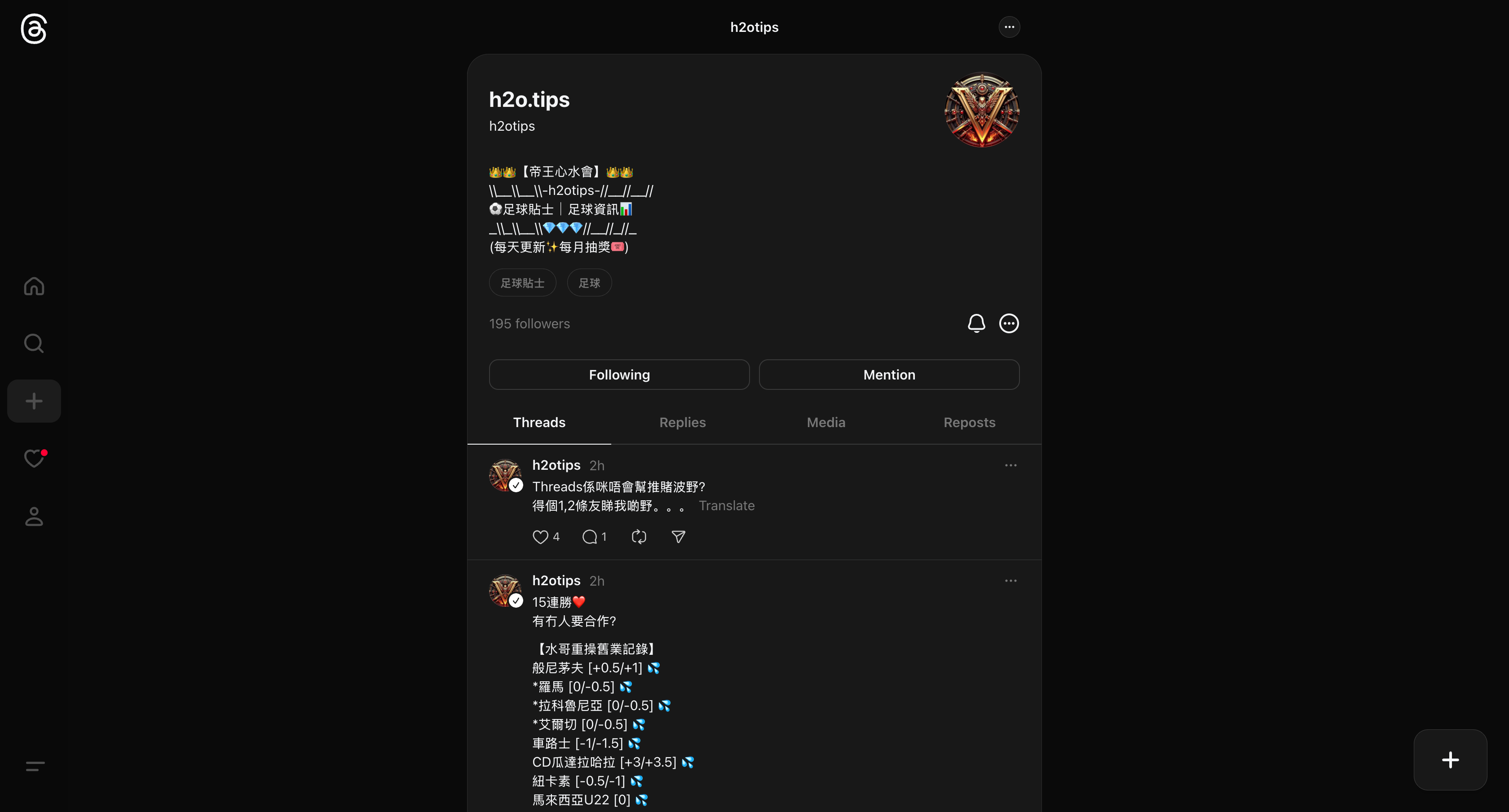1509x812 pixels.
Task: Open the search page from sidebar
Action: 34,343
